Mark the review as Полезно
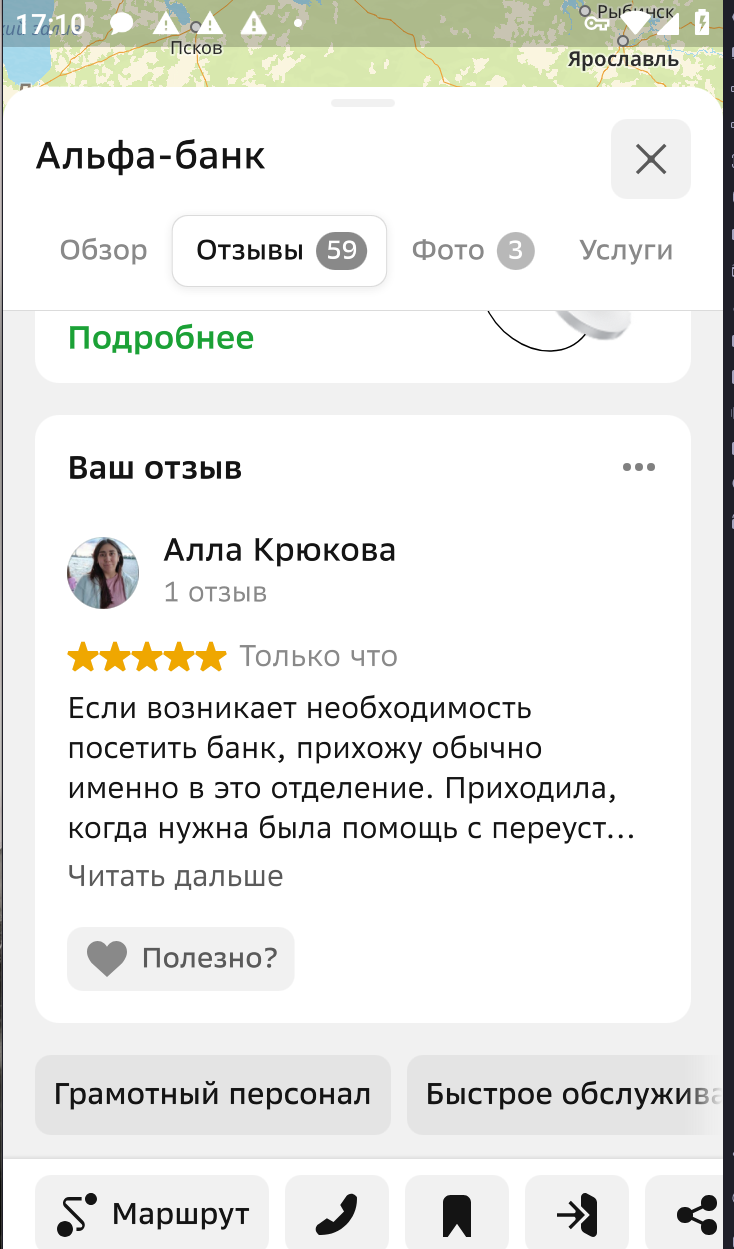The height and width of the screenshot is (1249, 734). point(181,958)
